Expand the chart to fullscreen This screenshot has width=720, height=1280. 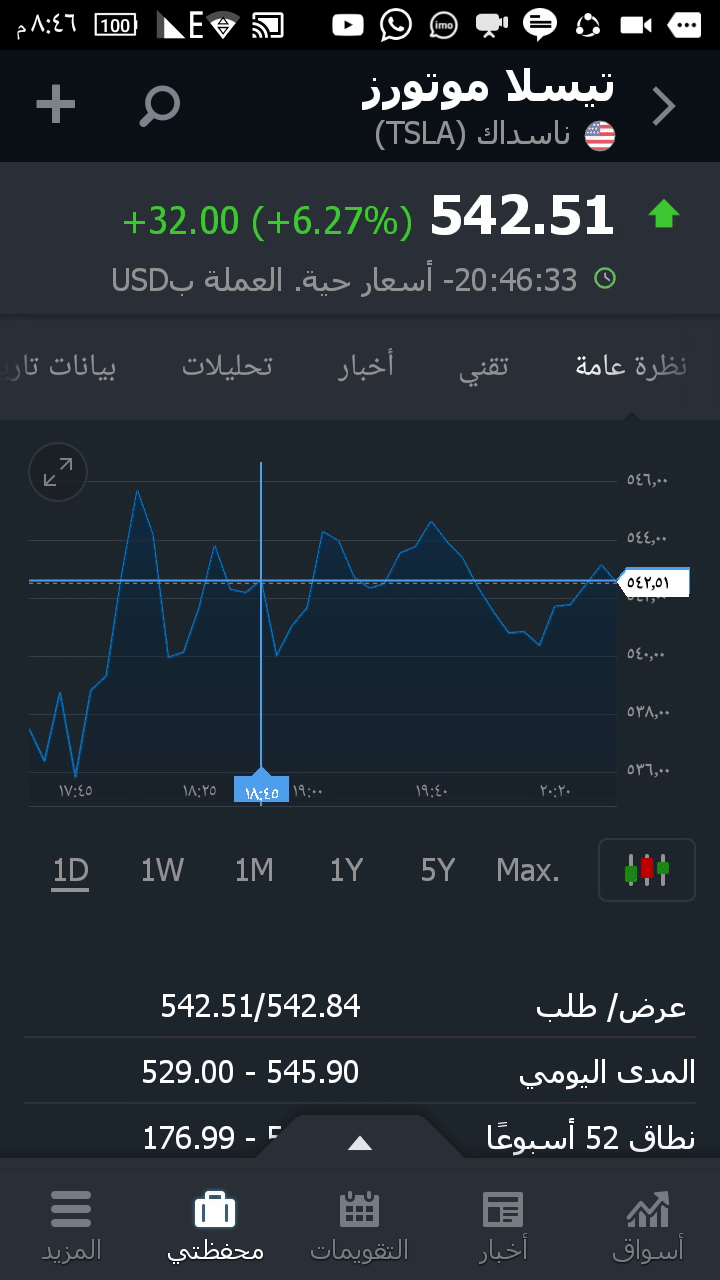pos(58,472)
